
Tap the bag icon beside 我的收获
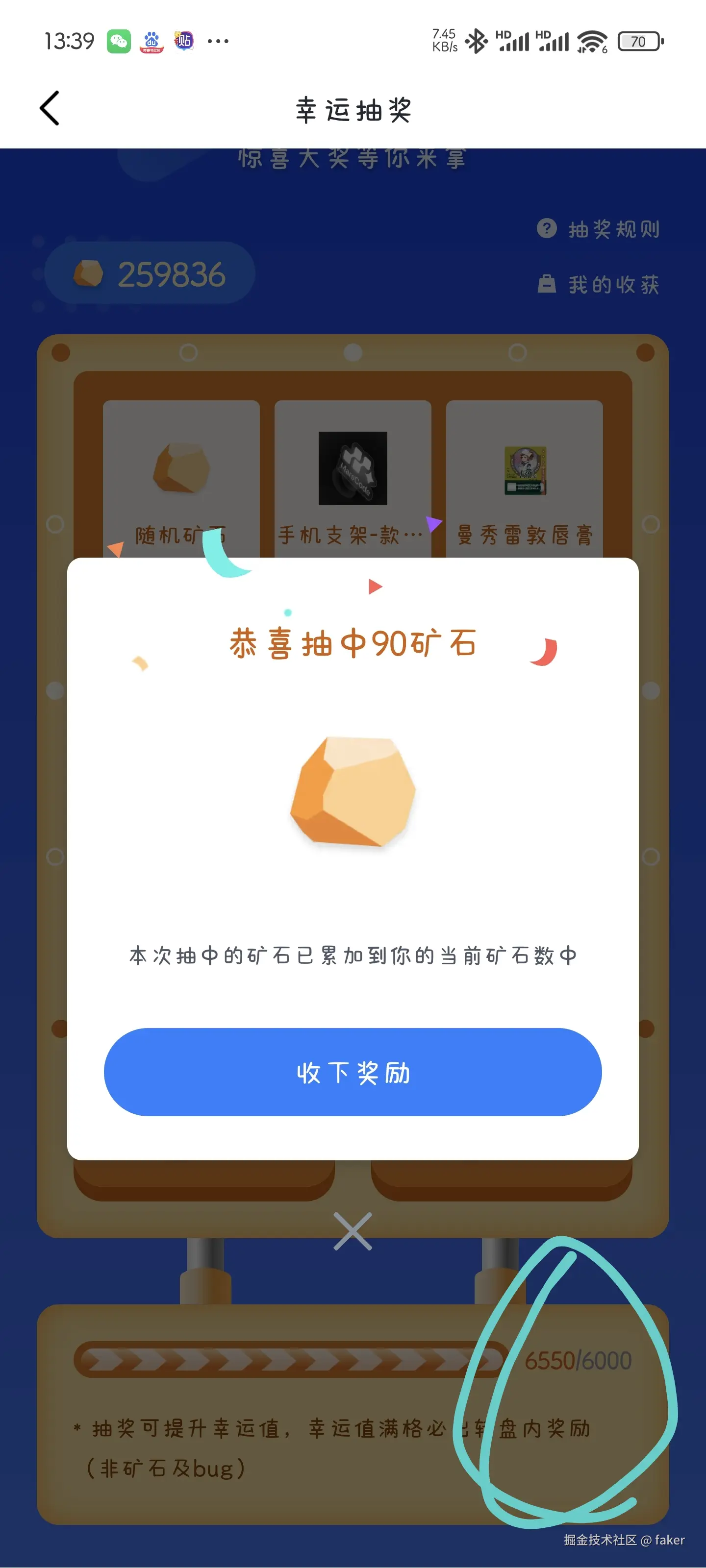[x=548, y=284]
